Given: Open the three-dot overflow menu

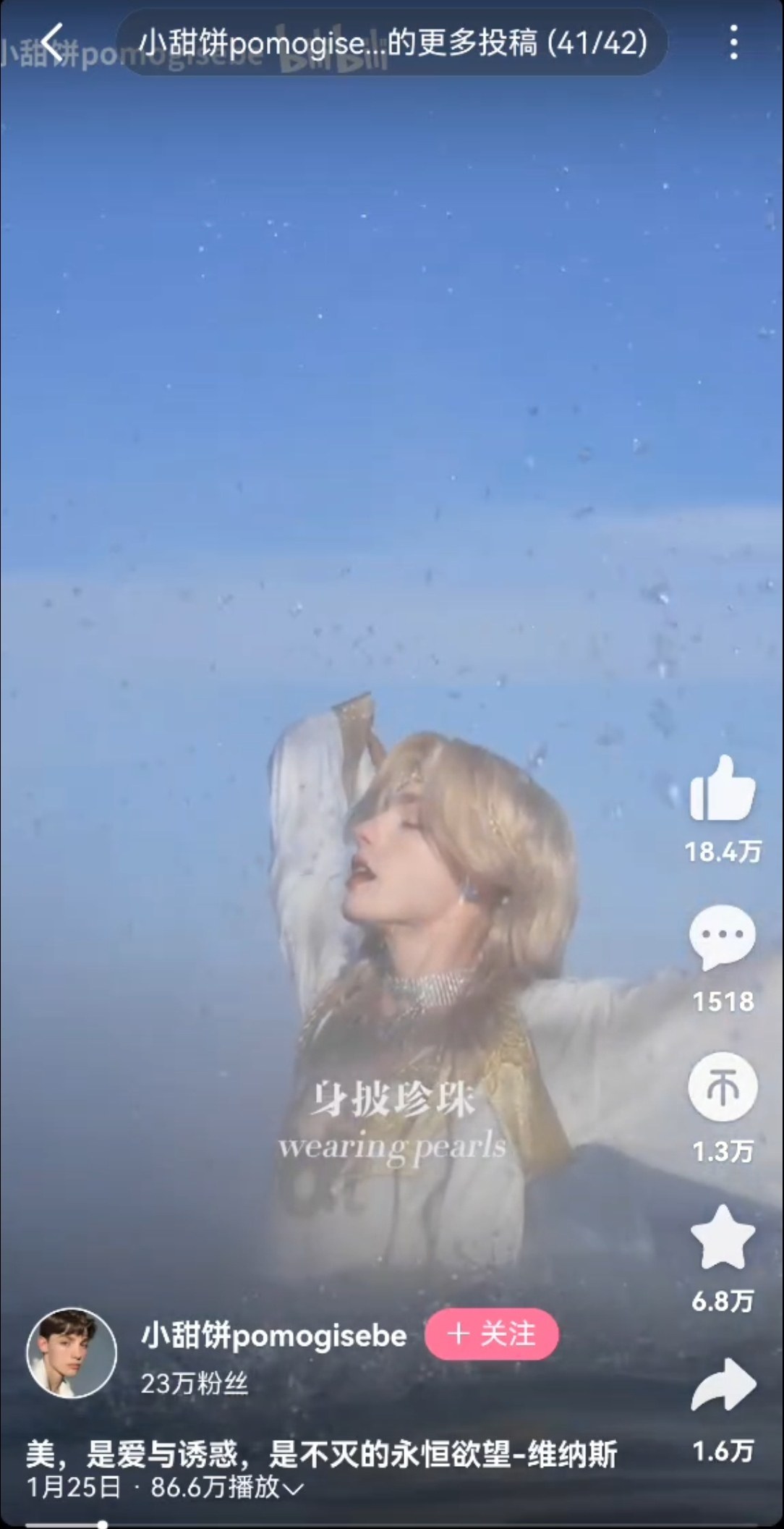Looking at the screenshot, I should [733, 43].
